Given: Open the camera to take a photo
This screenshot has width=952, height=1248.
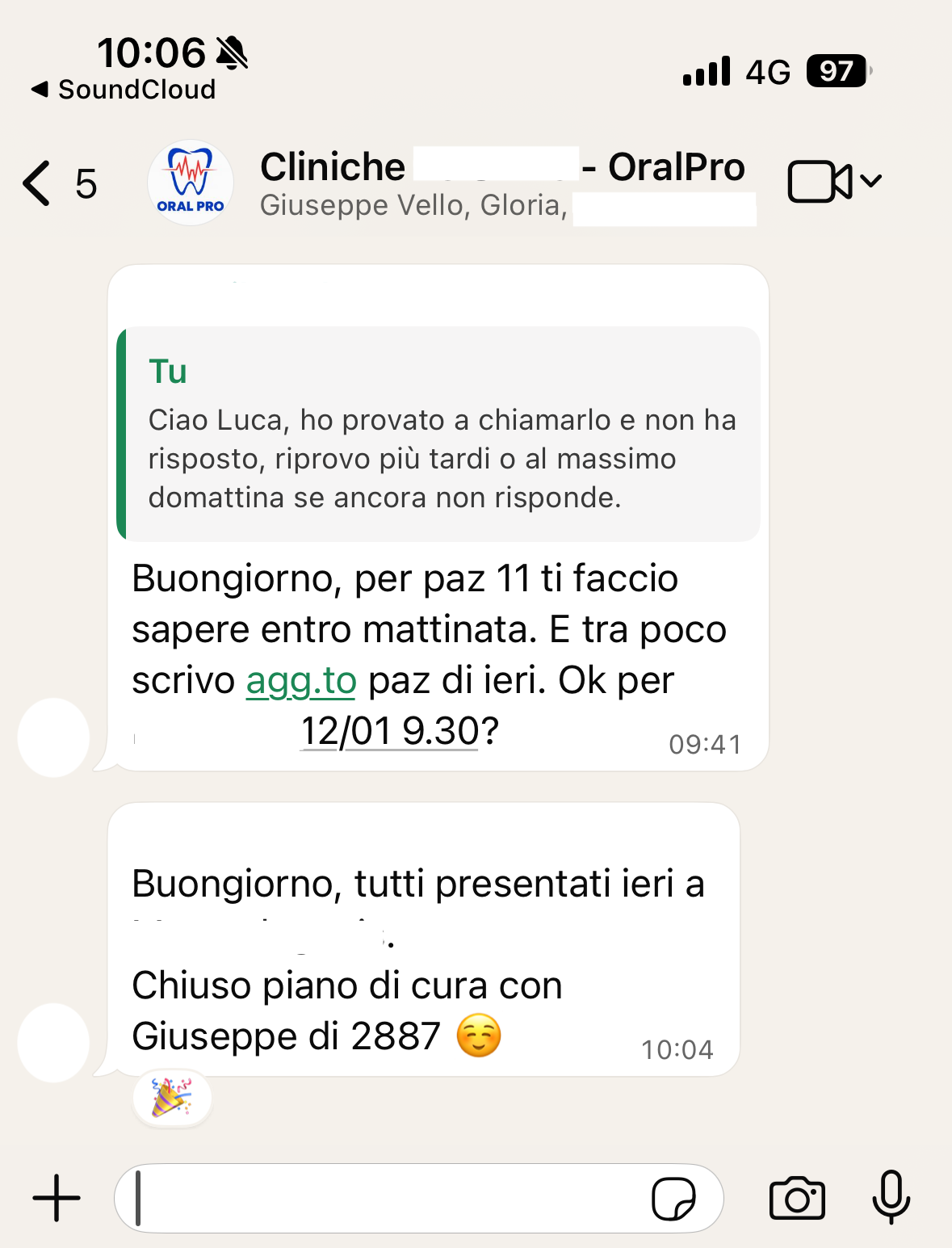Looking at the screenshot, I should click(x=797, y=1198).
